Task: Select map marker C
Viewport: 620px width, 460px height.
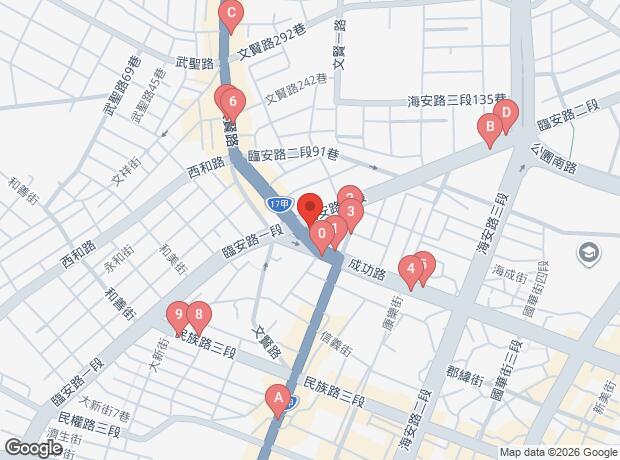Action: [x=231, y=17]
